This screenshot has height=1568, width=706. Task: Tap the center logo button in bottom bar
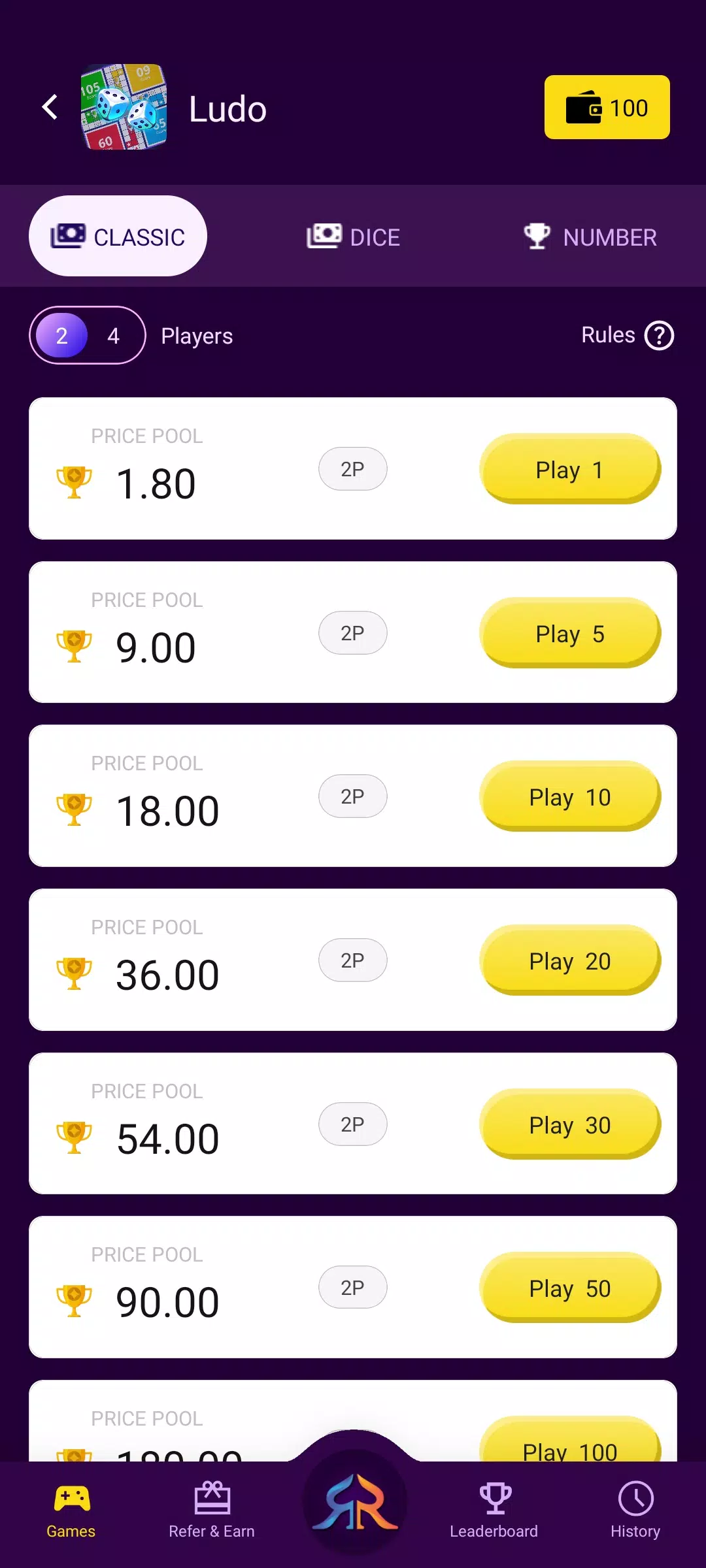pos(354,1503)
